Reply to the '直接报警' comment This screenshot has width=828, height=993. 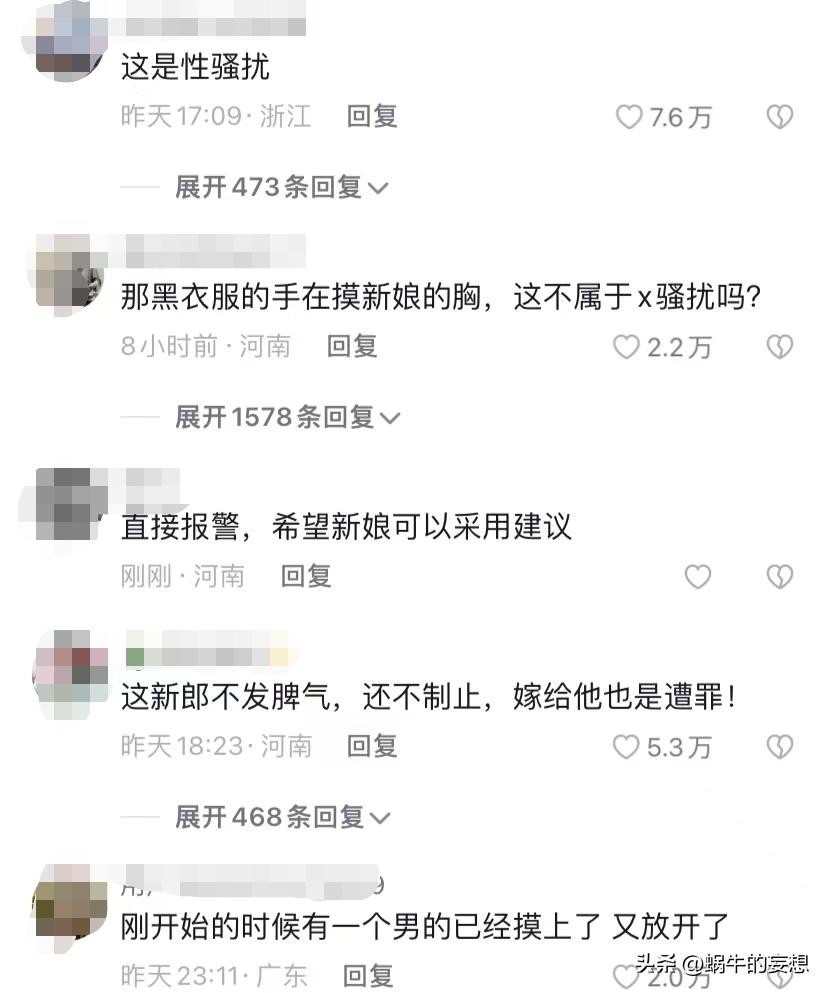click(x=306, y=576)
